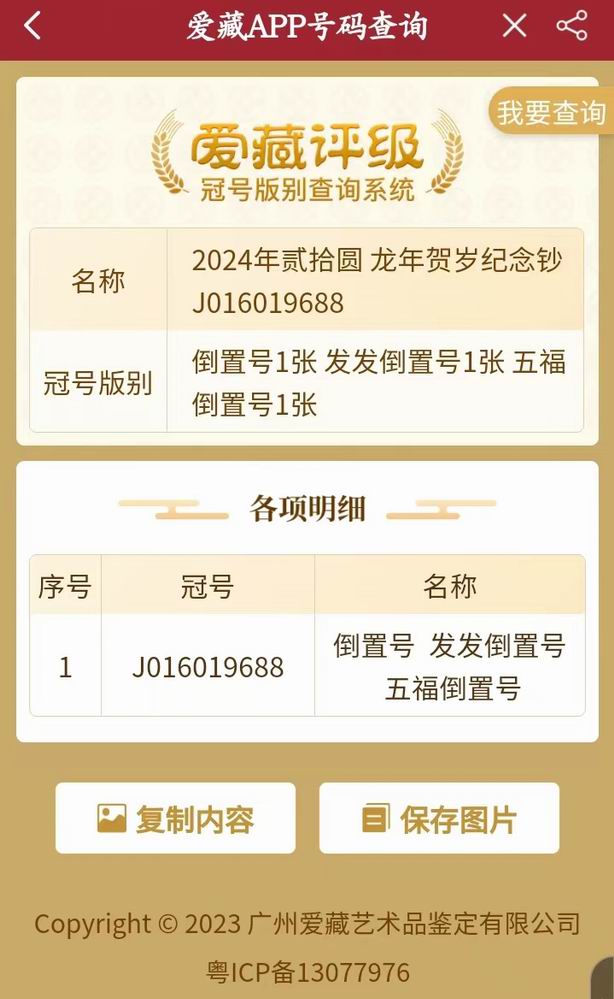
Task: Share this query result page
Action: point(572,26)
